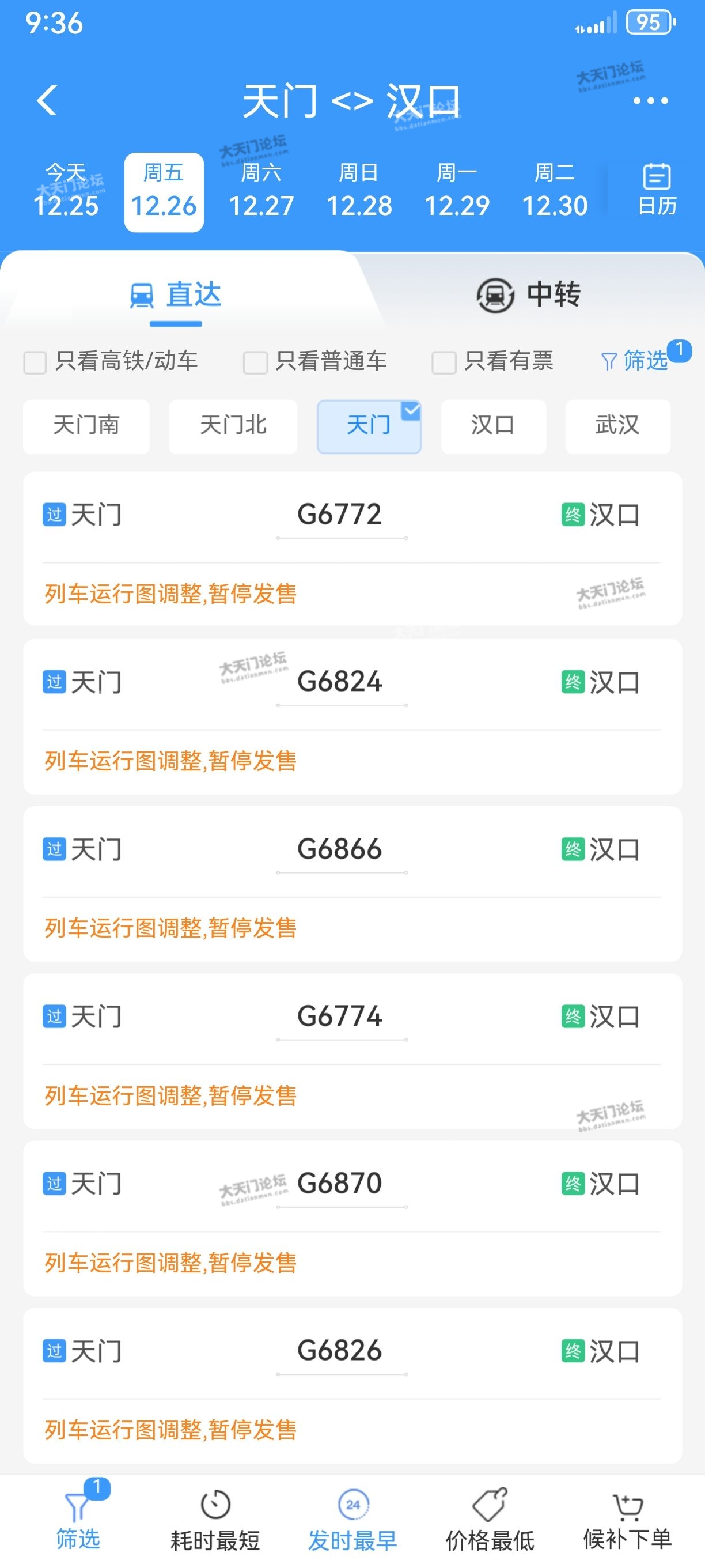Viewport: 705px width, 1568px height.
Task: Select the 天门北 station chip
Action: pyautogui.click(x=233, y=425)
